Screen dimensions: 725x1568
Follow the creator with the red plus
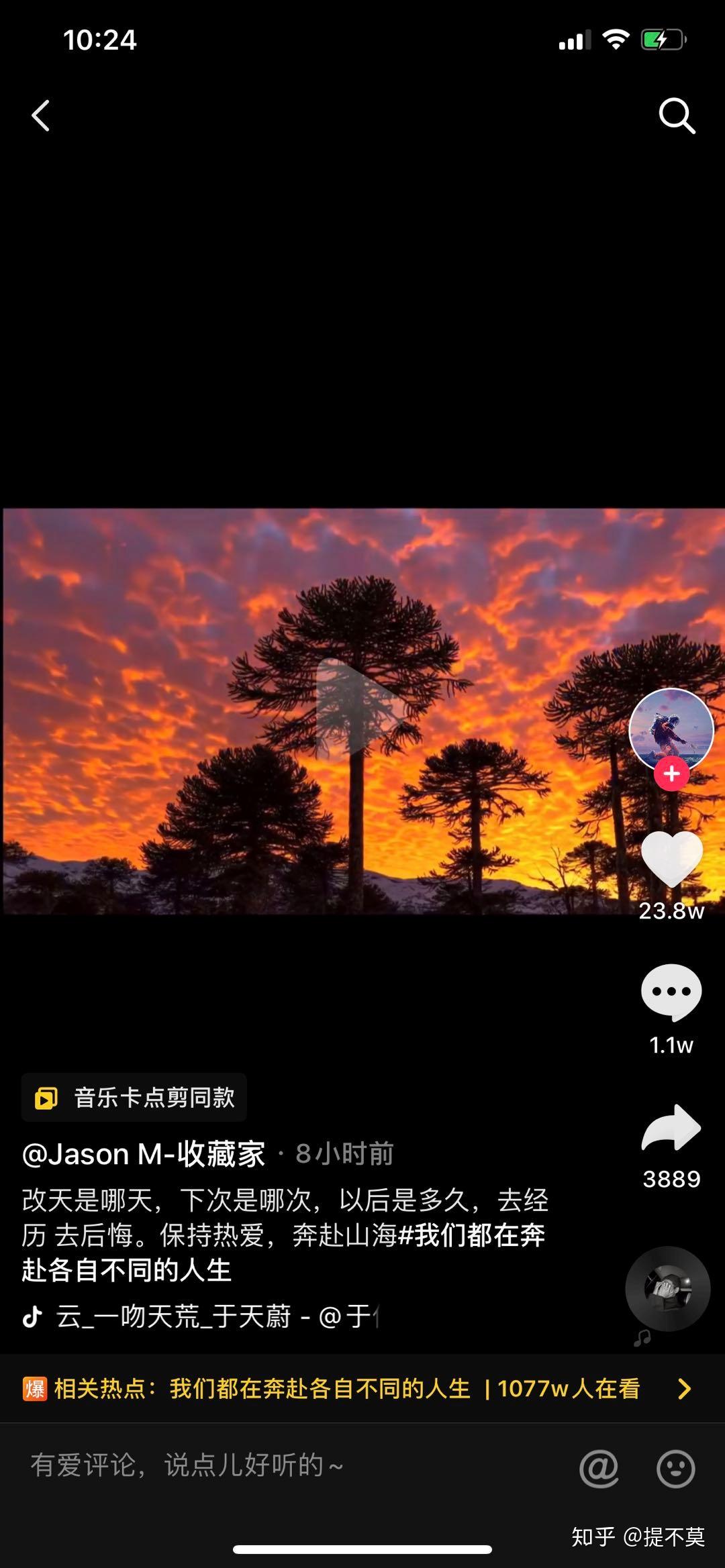[x=671, y=774]
